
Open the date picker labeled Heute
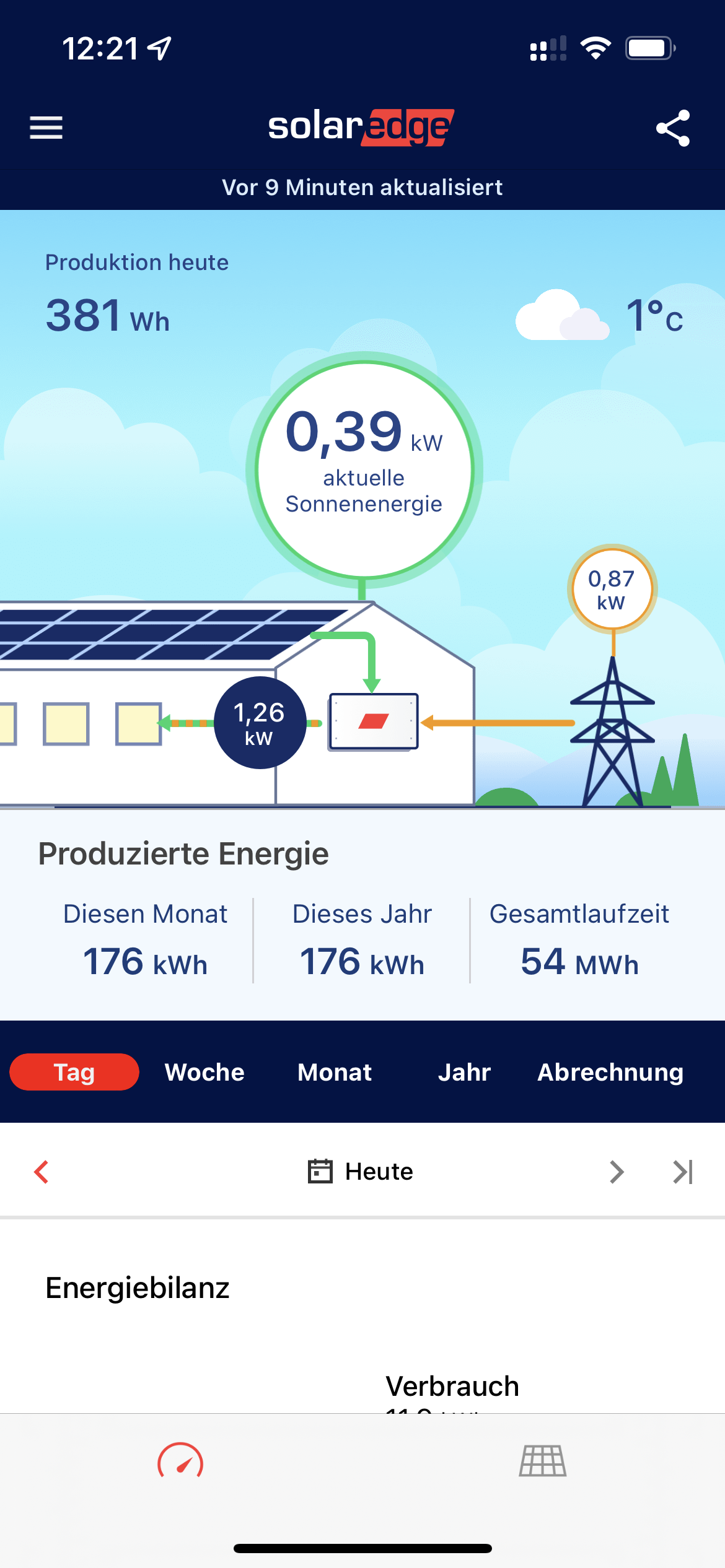tap(361, 1172)
